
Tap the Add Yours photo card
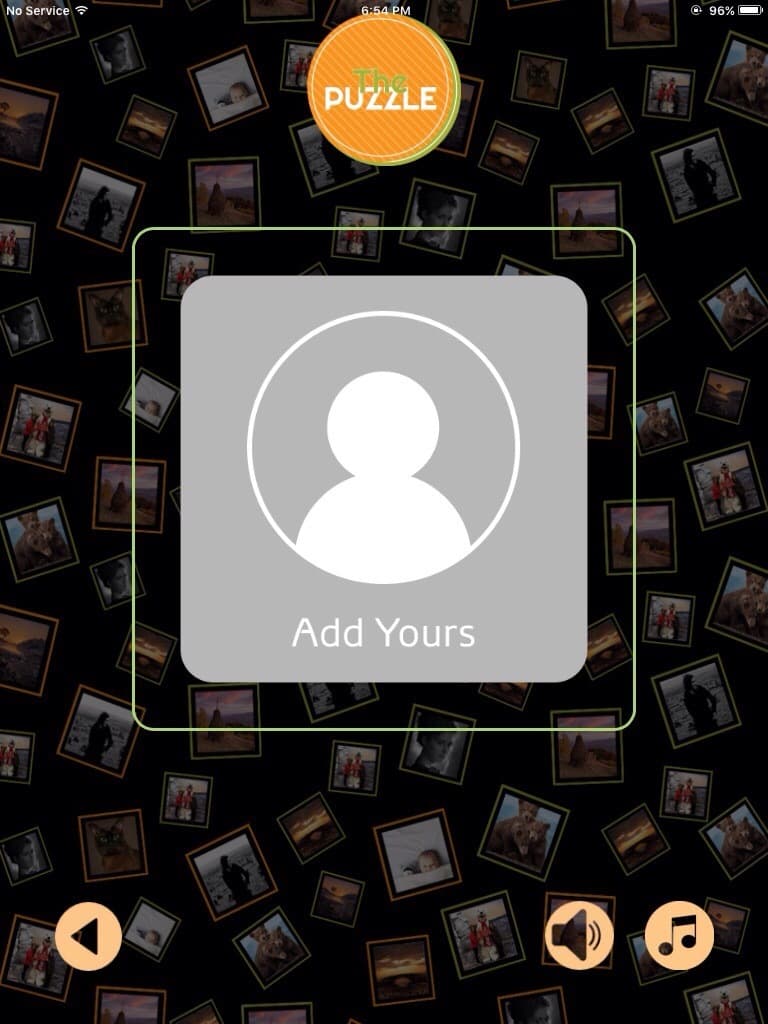[x=383, y=478]
